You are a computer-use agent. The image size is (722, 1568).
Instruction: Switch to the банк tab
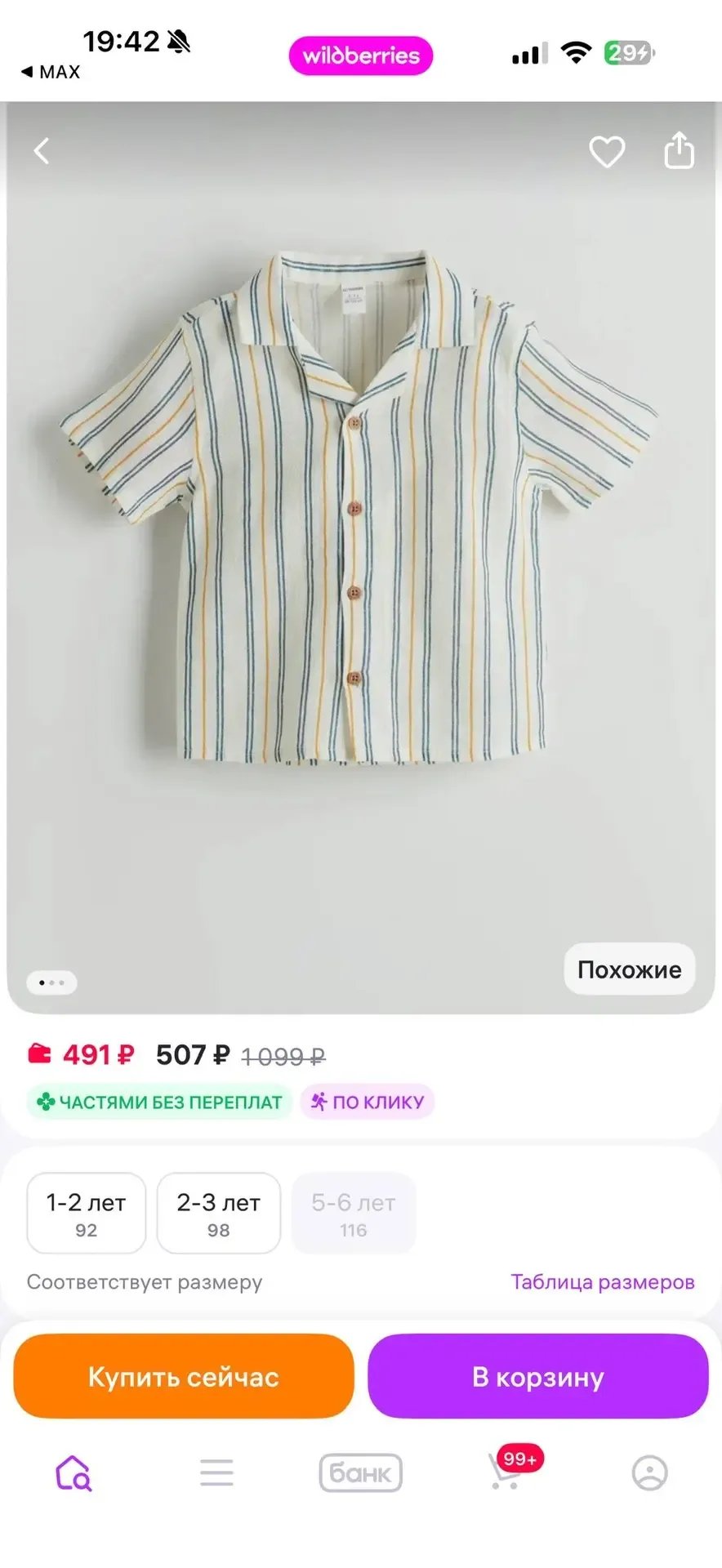[360, 1473]
